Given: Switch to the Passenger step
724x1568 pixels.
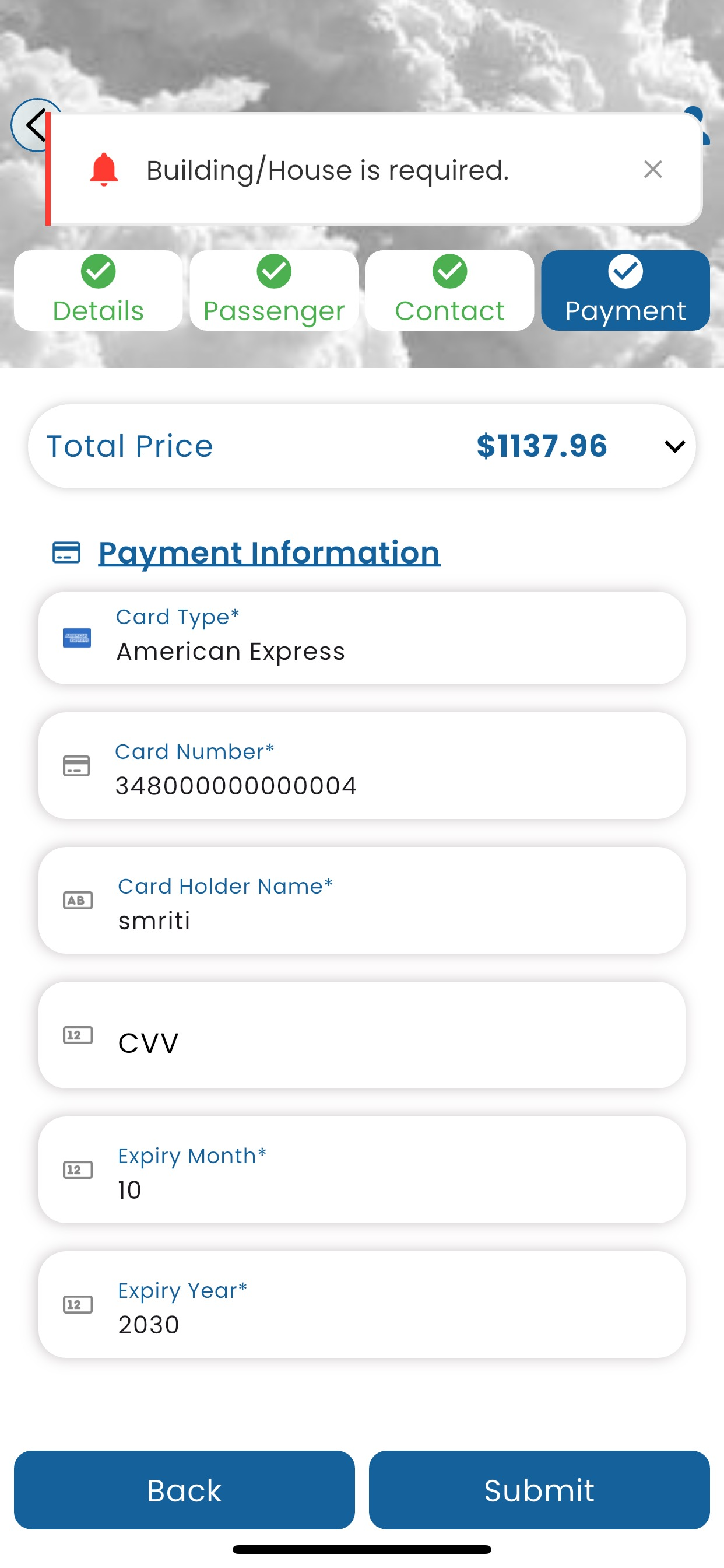Looking at the screenshot, I should (274, 290).
